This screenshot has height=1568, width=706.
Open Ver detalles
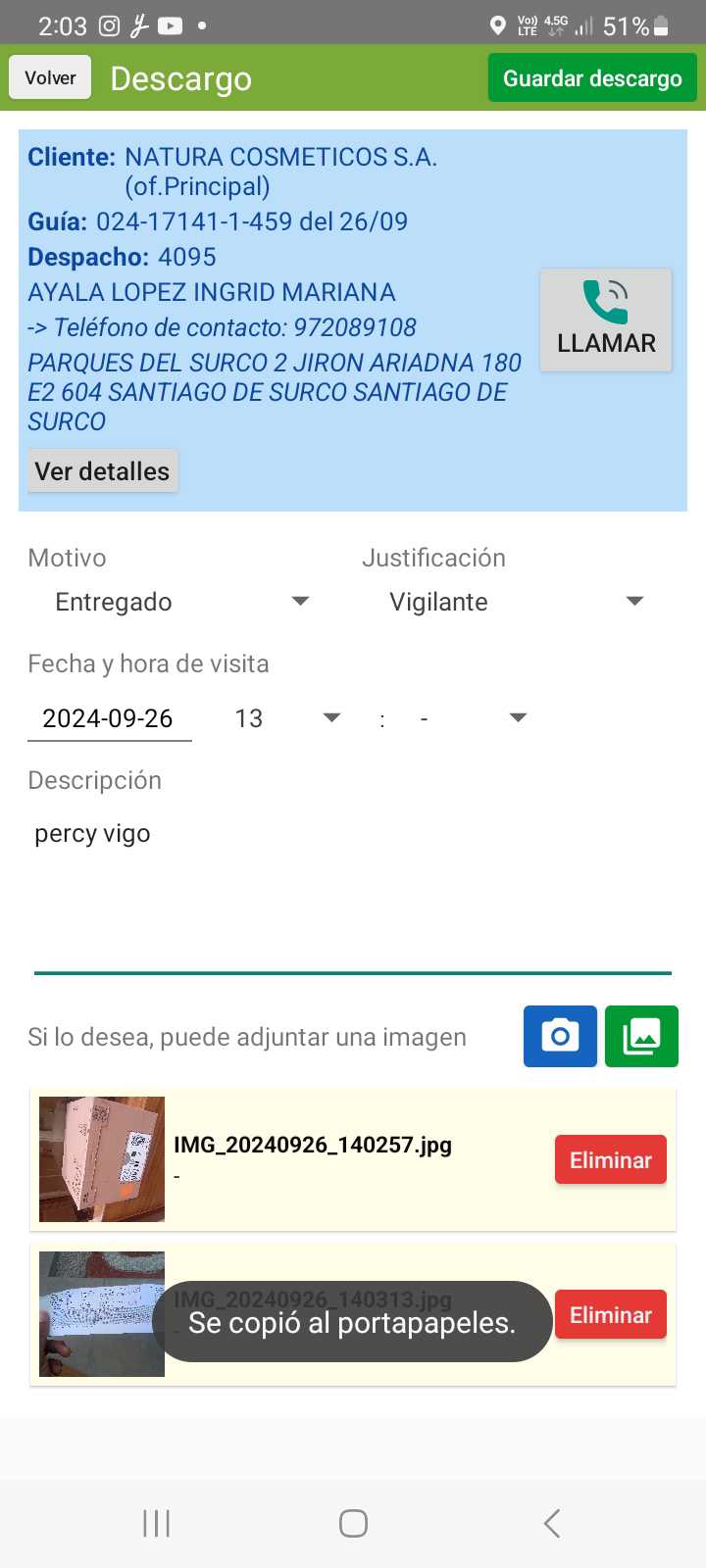pos(103,471)
